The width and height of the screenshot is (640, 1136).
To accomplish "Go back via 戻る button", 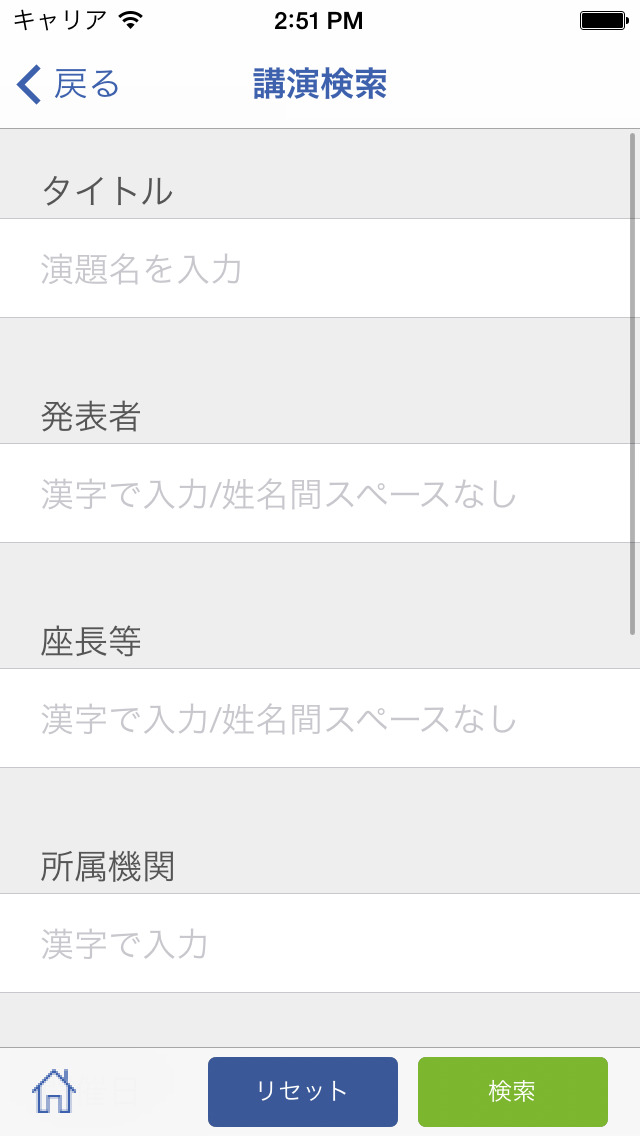I will 68,85.
